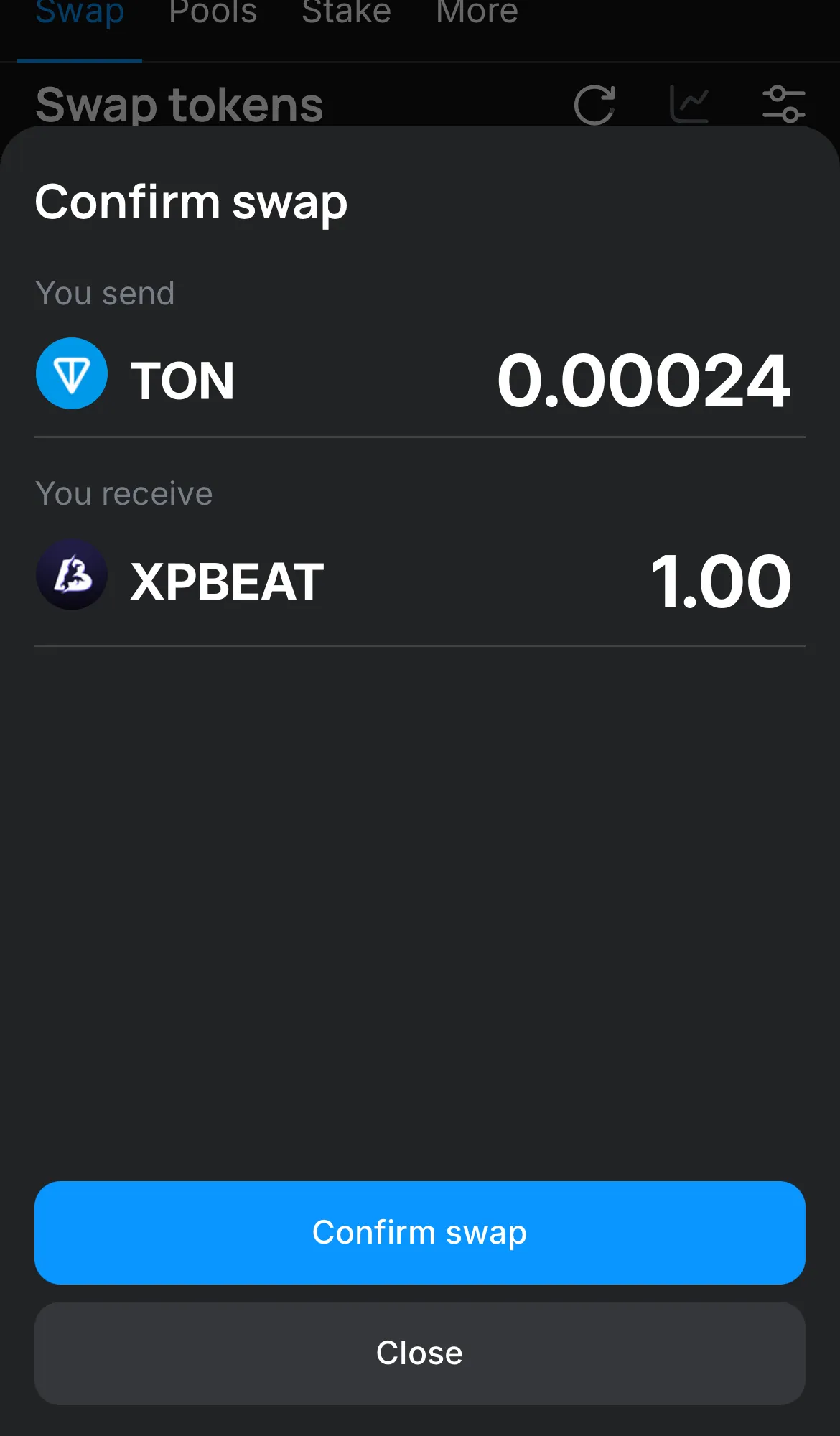This screenshot has height=1436, width=840.
Task: Select the XPBEAT token label
Action: pos(226,579)
